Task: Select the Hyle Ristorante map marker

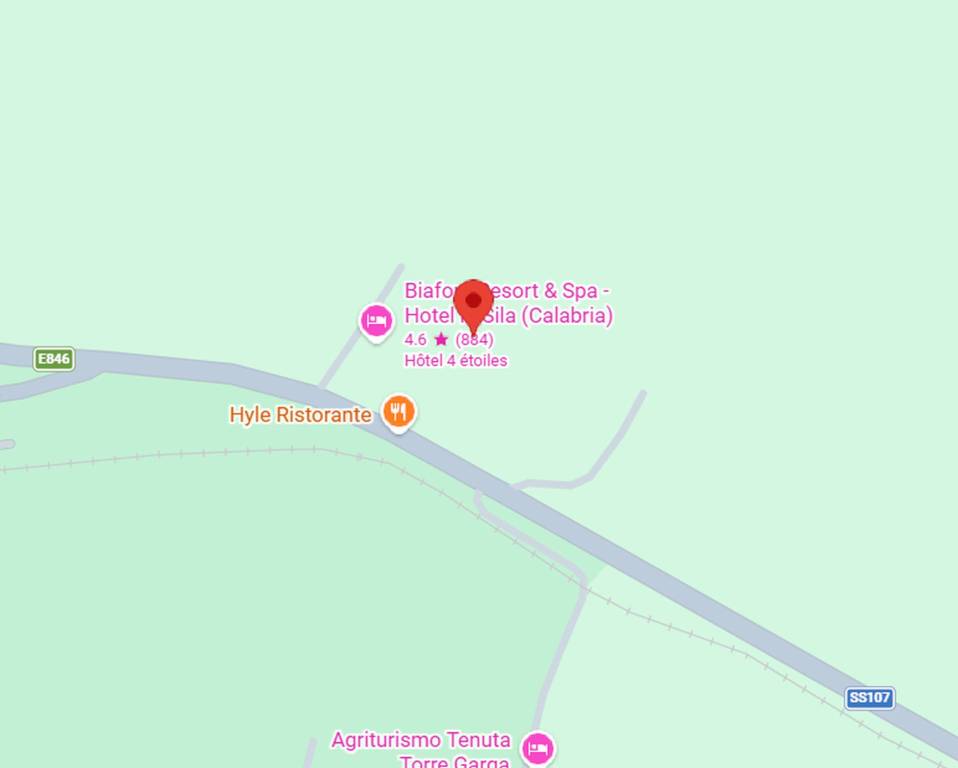Action: coord(398,411)
